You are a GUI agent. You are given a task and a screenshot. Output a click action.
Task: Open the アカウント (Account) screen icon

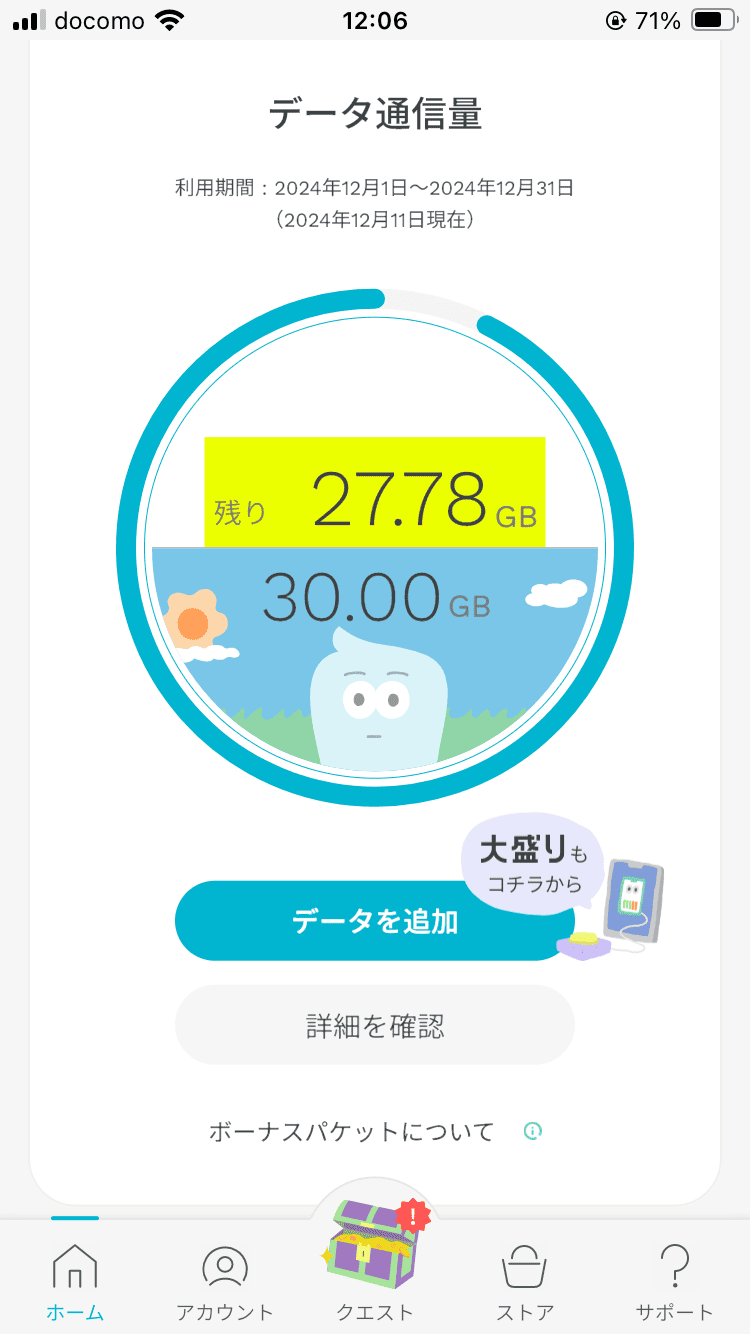(224, 1266)
